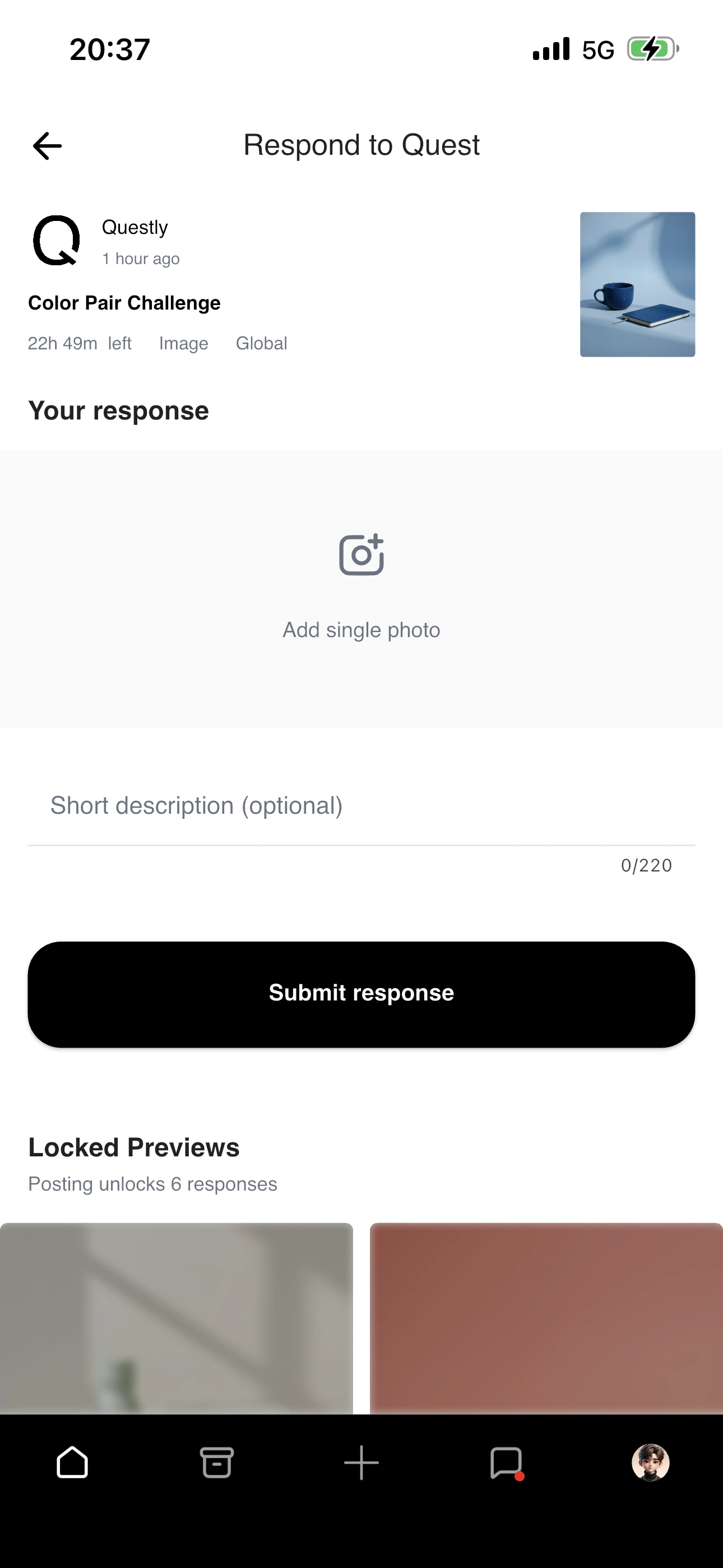Open the archive box tab
Viewport: 723px width, 1568px height.
coord(217,1462)
